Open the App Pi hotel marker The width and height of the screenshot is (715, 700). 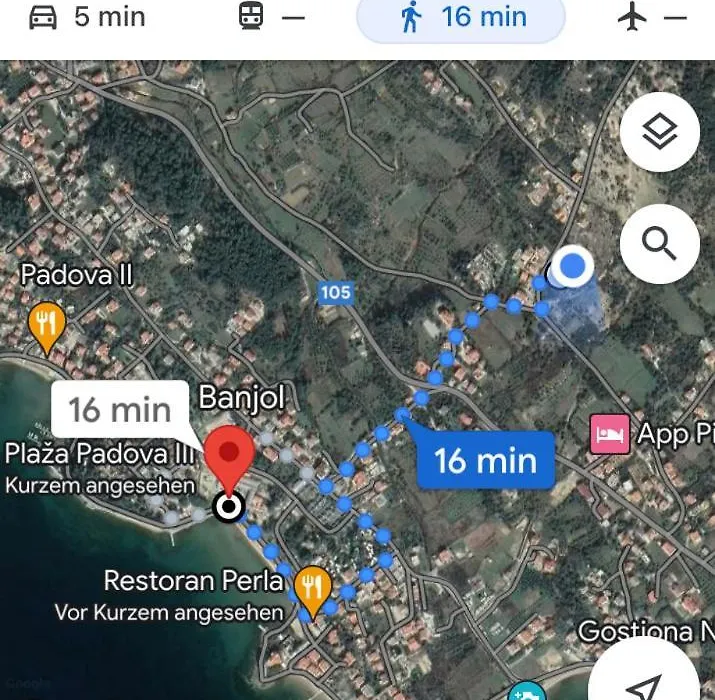click(x=610, y=434)
